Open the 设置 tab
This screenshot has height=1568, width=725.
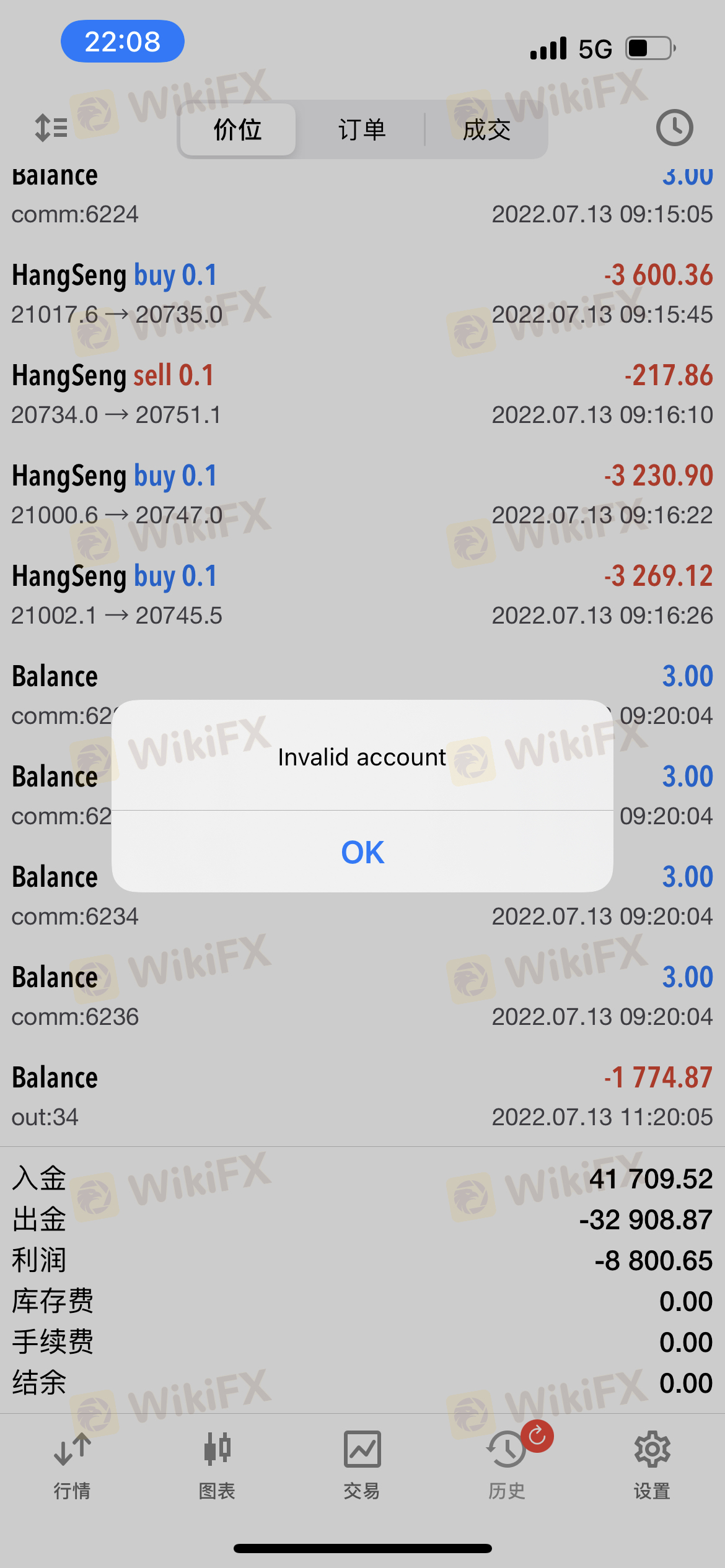tap(652, 1465)
